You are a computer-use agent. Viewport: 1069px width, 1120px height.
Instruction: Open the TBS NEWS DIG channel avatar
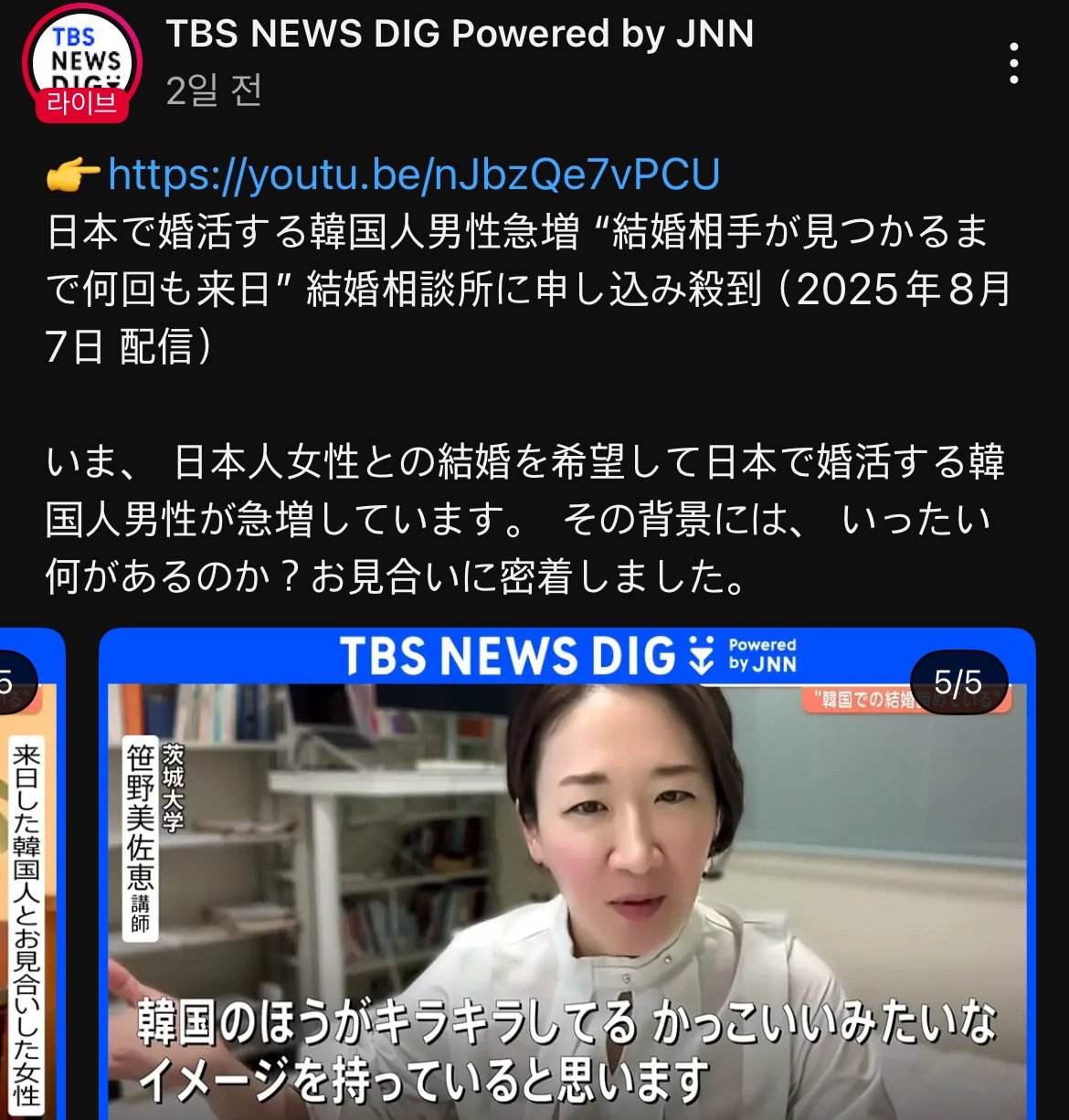[82, 62]
